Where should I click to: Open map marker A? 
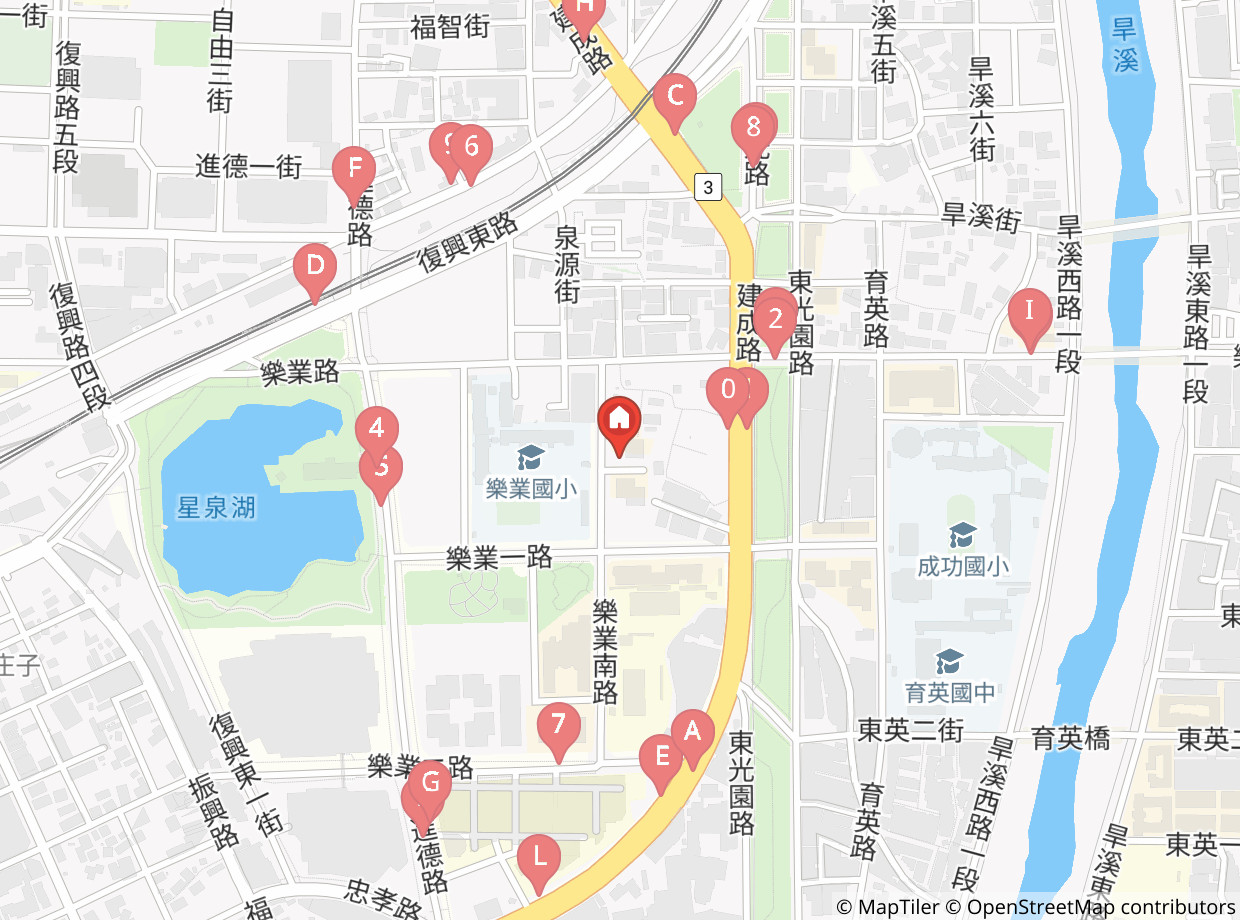[x=692, y=732]
